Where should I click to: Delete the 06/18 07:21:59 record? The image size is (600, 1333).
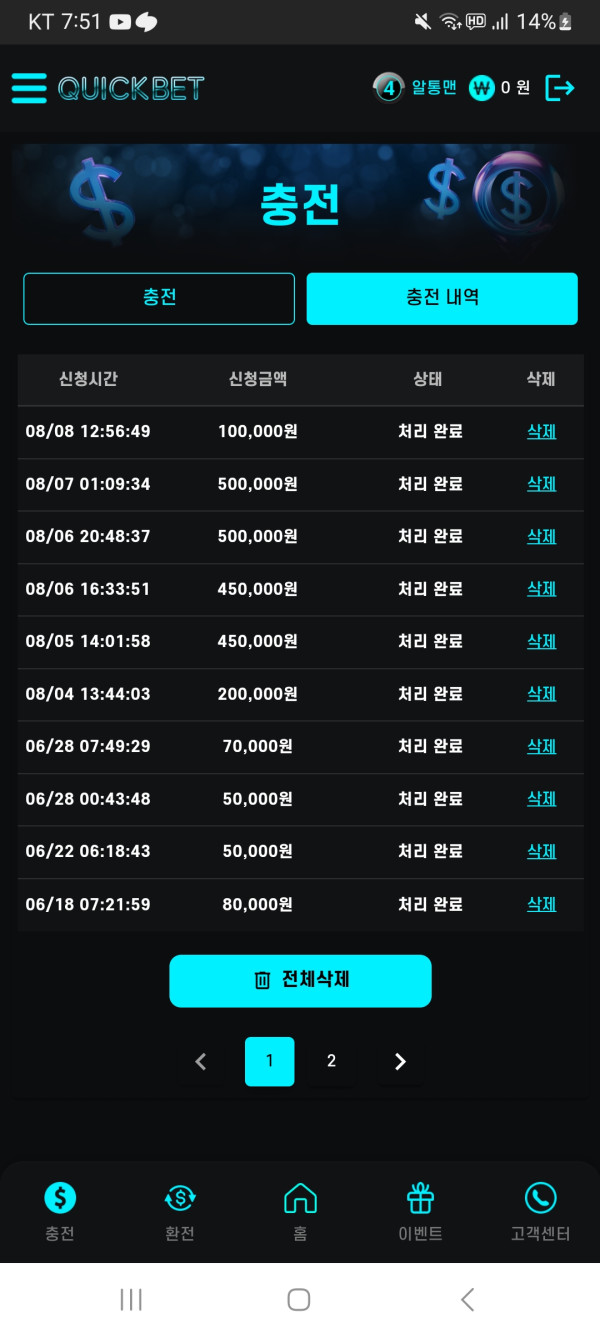[541, 904]
